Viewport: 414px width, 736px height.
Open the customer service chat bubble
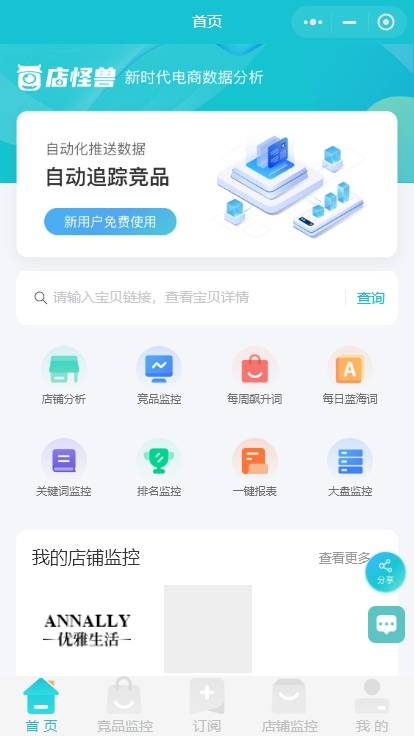(386, 624)
